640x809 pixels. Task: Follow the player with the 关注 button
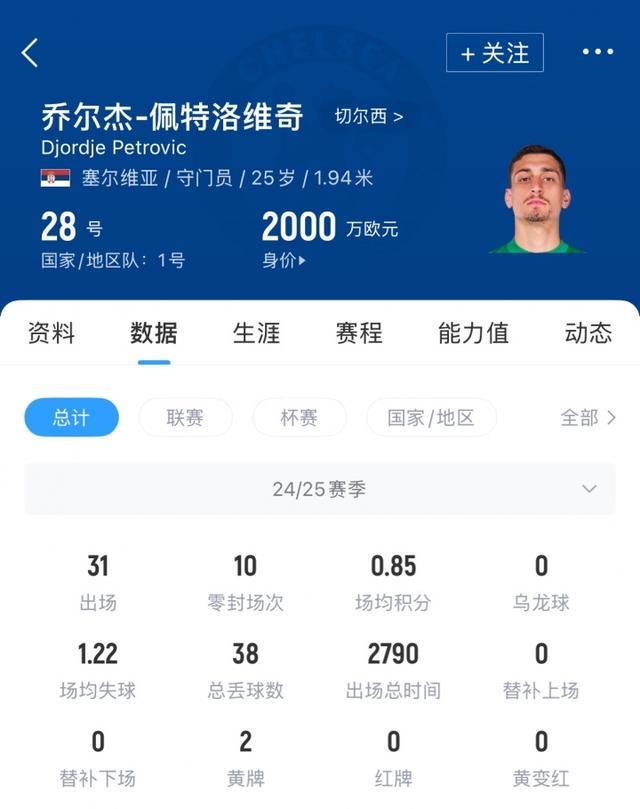point(495,53)
